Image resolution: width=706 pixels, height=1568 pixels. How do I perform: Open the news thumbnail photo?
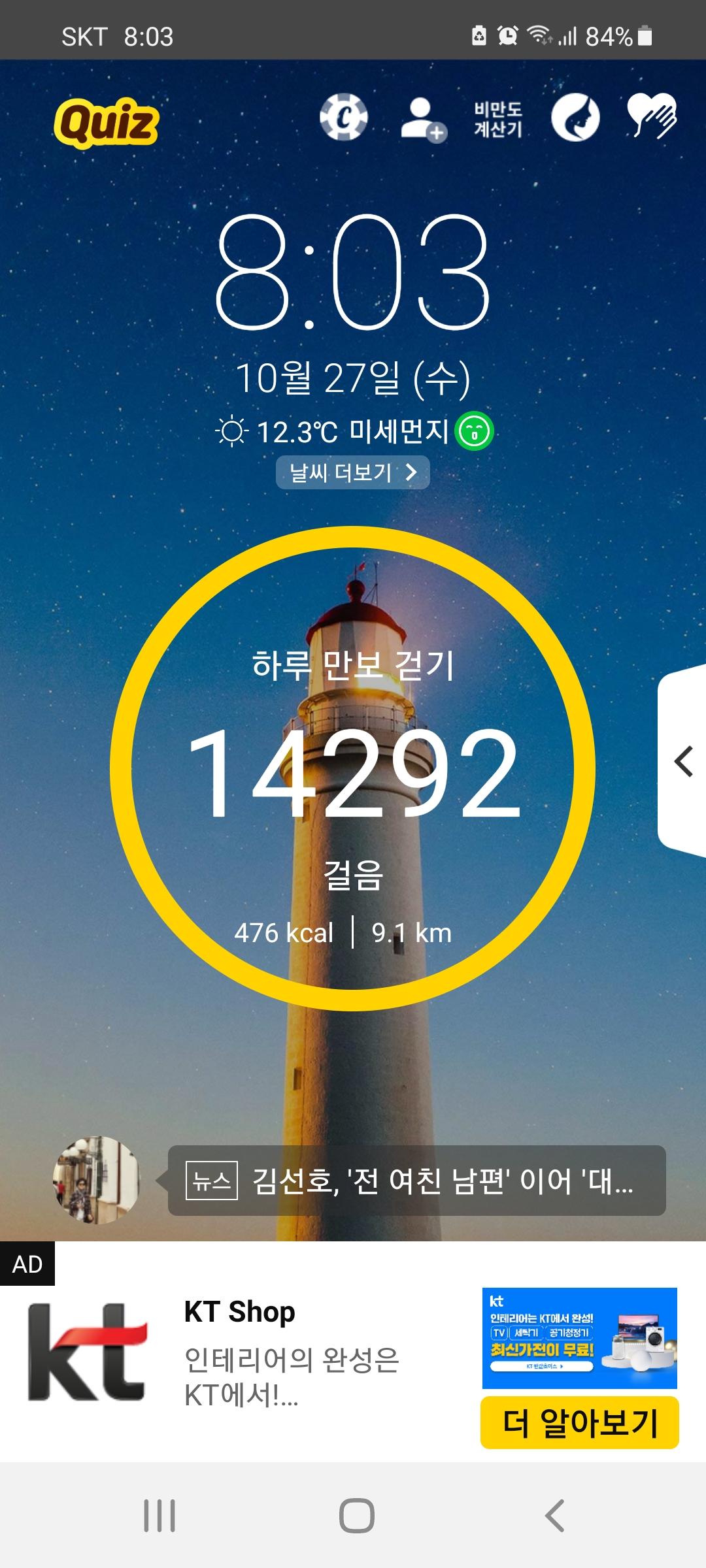coord(96,1179)
